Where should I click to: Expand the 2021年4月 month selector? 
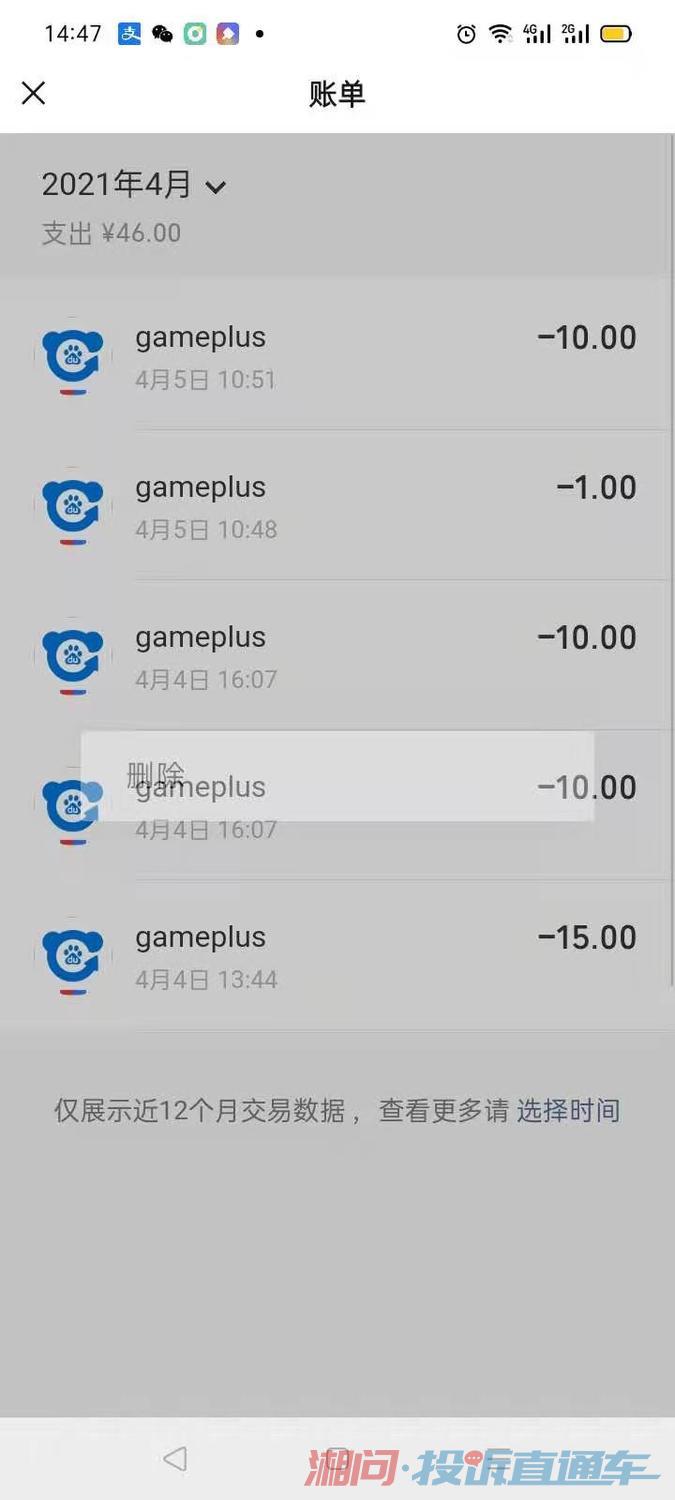click(x=134, y=185)
